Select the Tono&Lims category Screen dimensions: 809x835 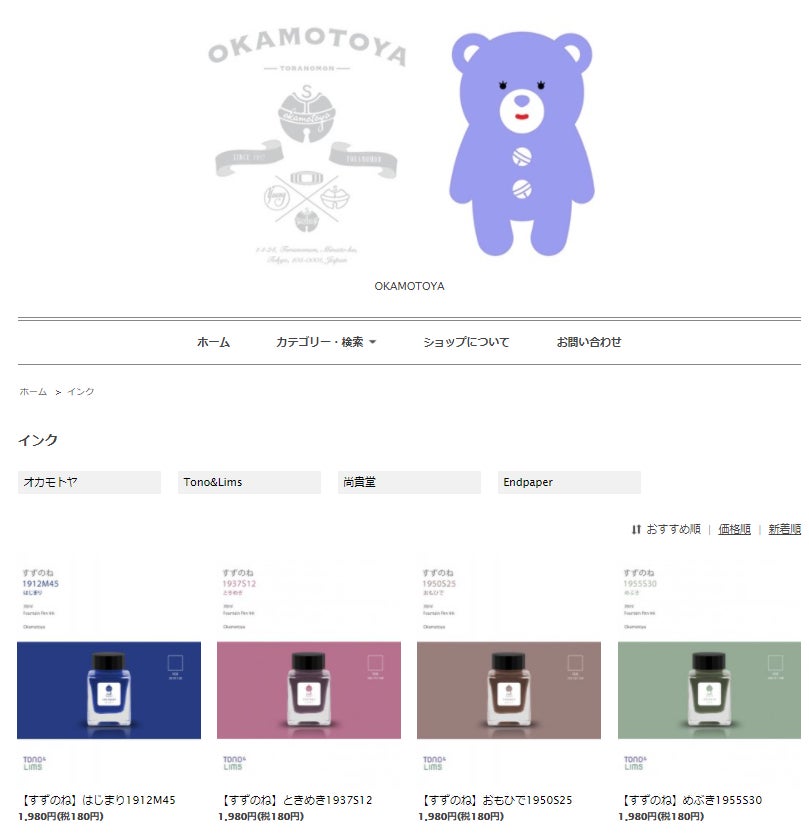click(249, 482)
